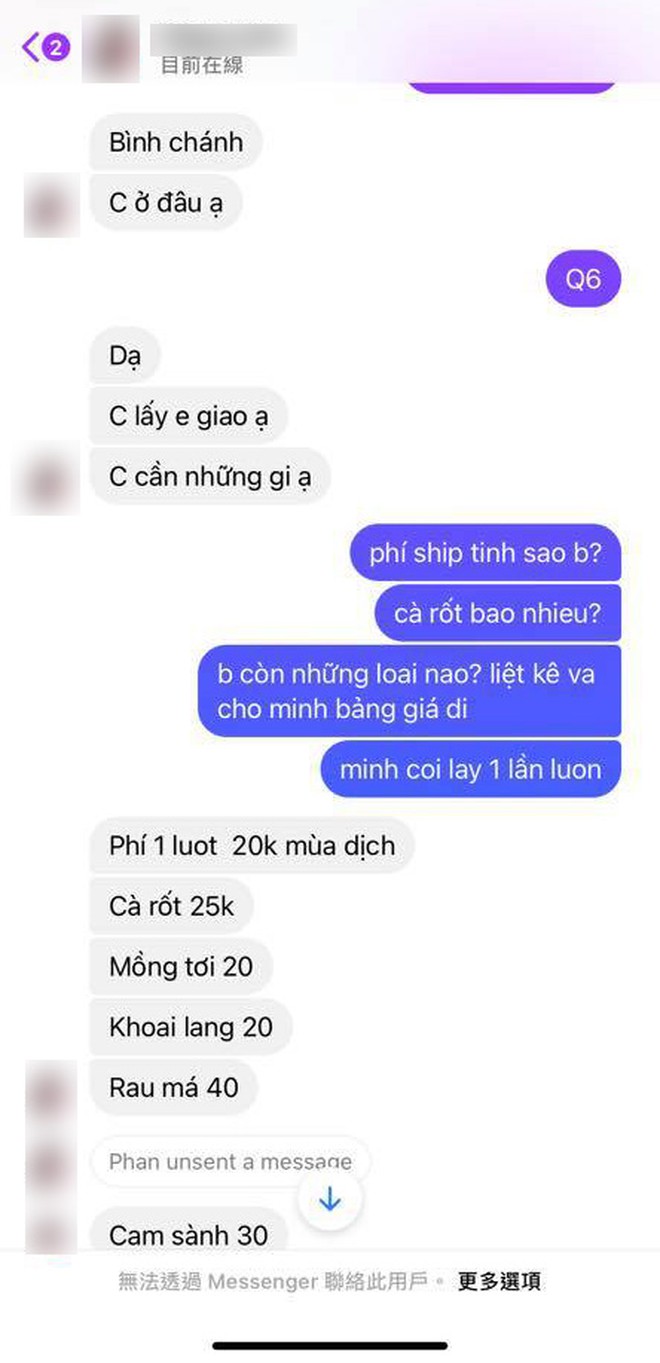Open 更多選項 at the bottom
The width and height of the screenshot is (660, 1363).
pyautogui.click(x=500, y=1281)
